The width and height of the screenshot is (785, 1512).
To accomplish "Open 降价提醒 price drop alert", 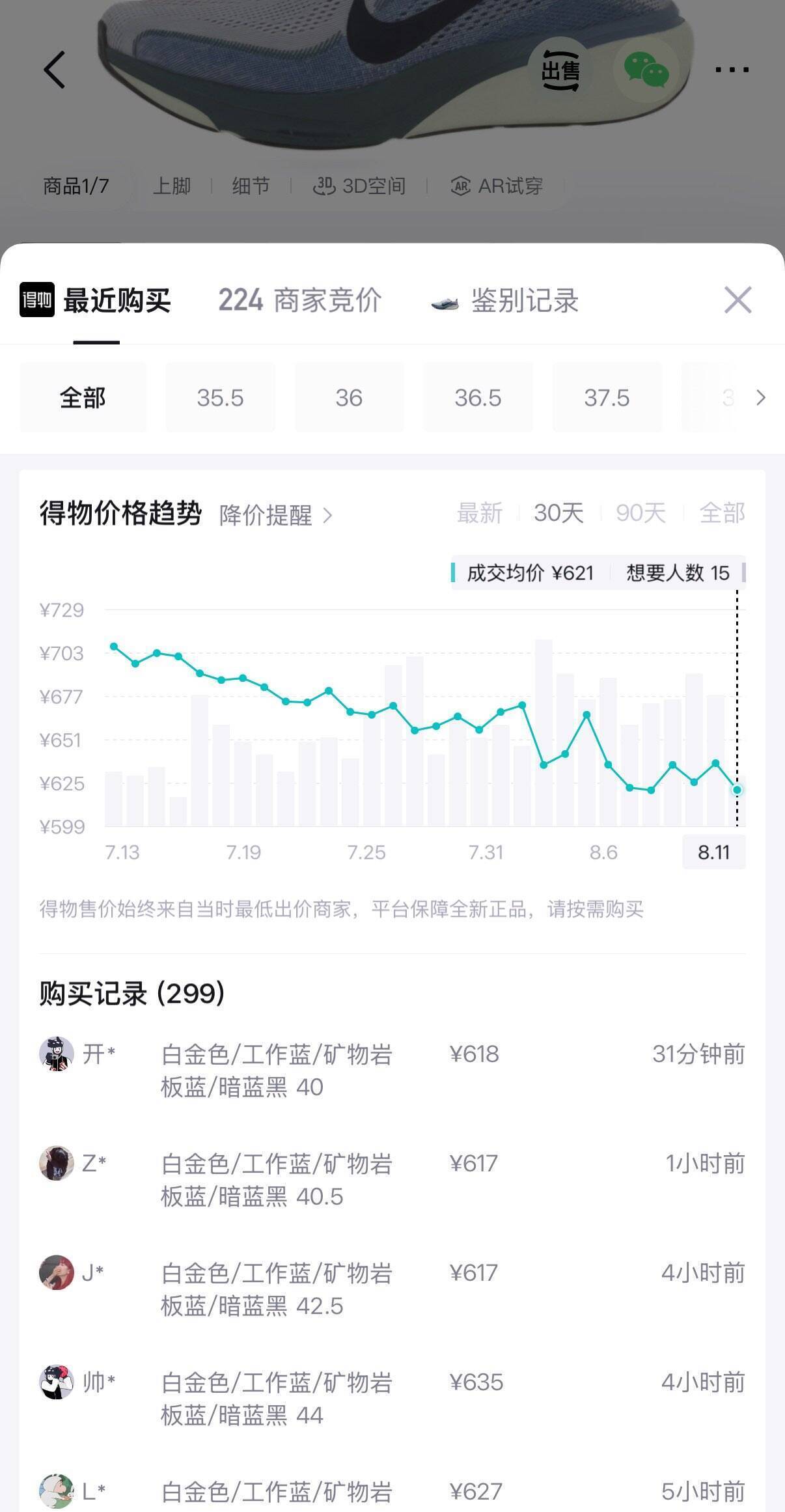I will pos(276,515).
